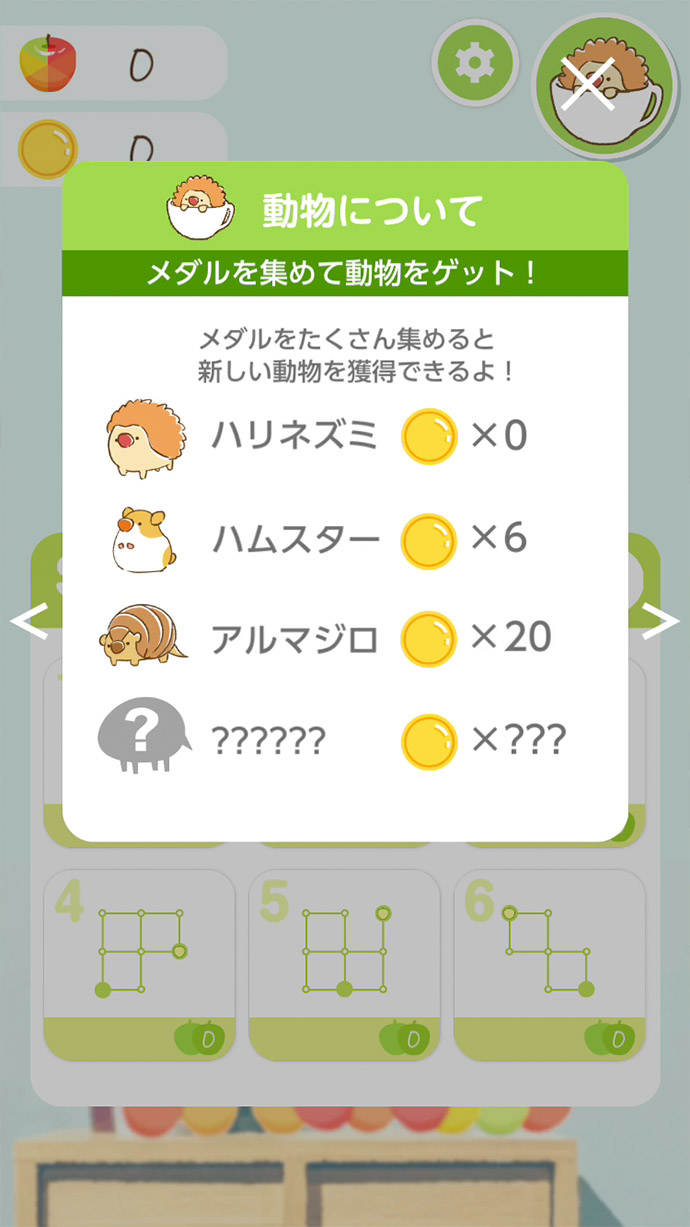The image size is (690, 1227).
Task: Go to the next stage page arrow
Action: (661, 621)
